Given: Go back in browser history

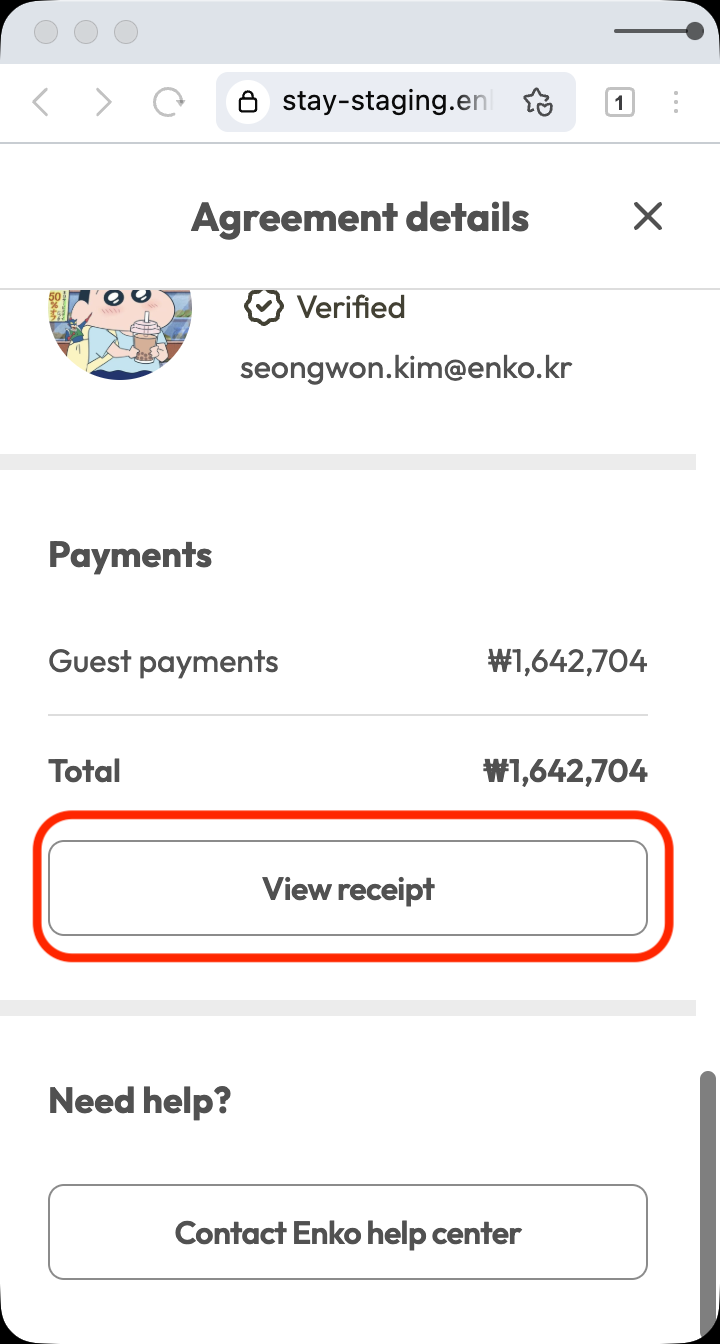Looking at the screenshot, I should pyautogui.click(x=41, y=102).
